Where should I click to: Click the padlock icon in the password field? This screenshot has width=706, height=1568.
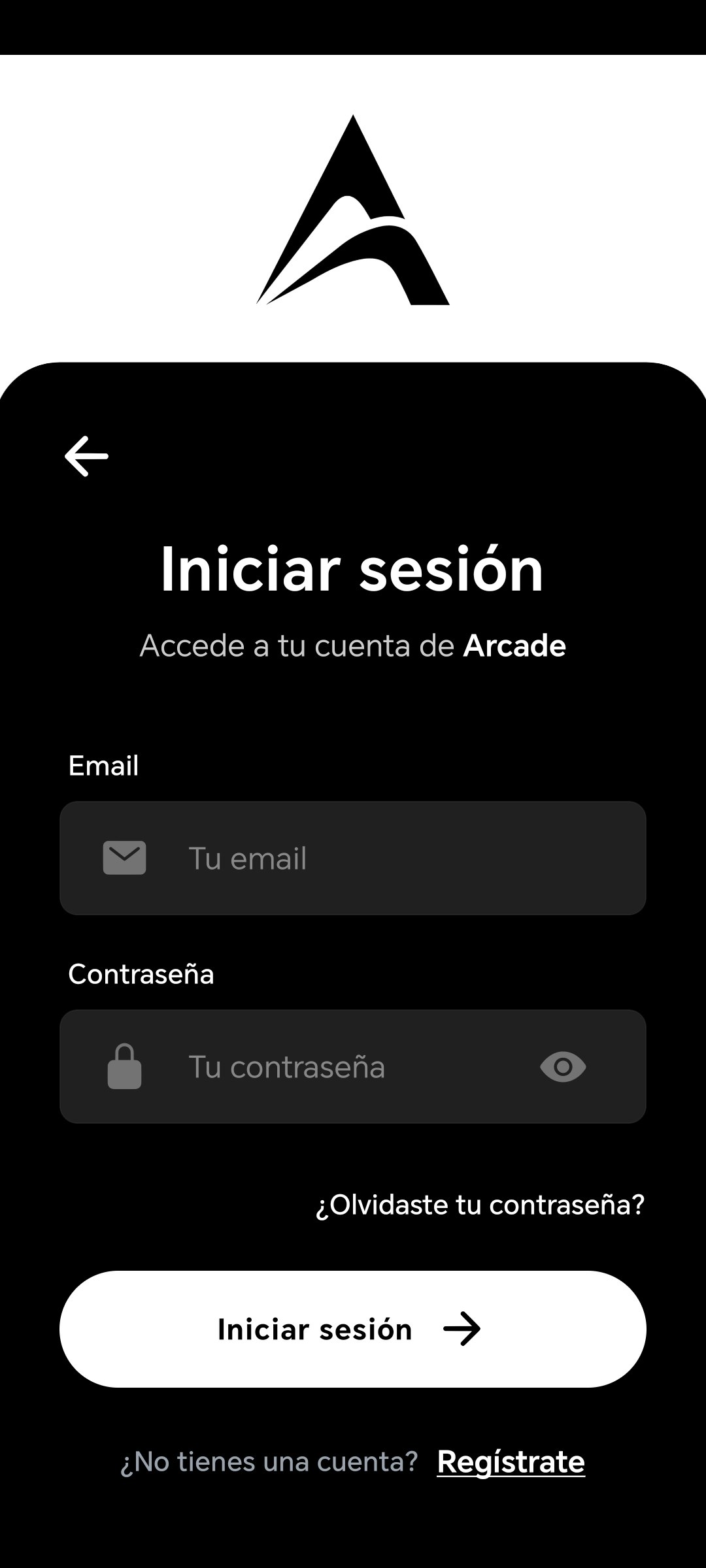pyautogui.click(x=124, y=1066)
